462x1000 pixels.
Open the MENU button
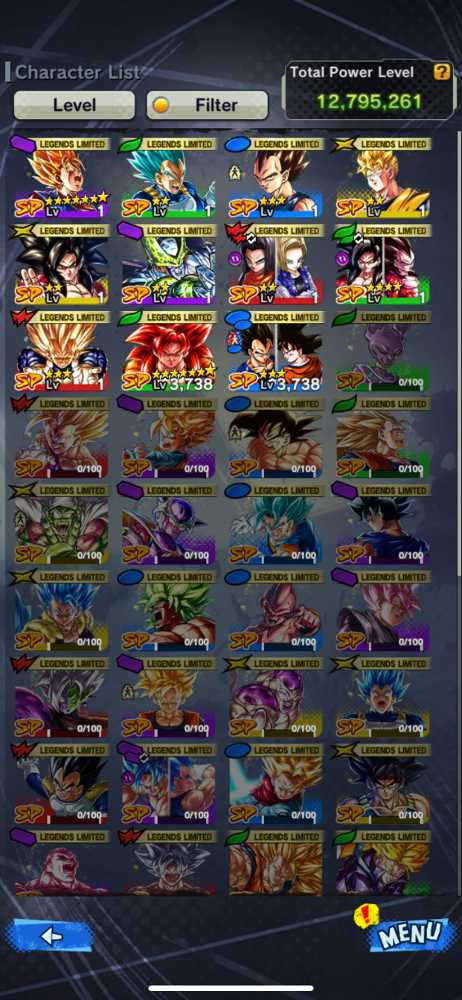pos(408,933)
